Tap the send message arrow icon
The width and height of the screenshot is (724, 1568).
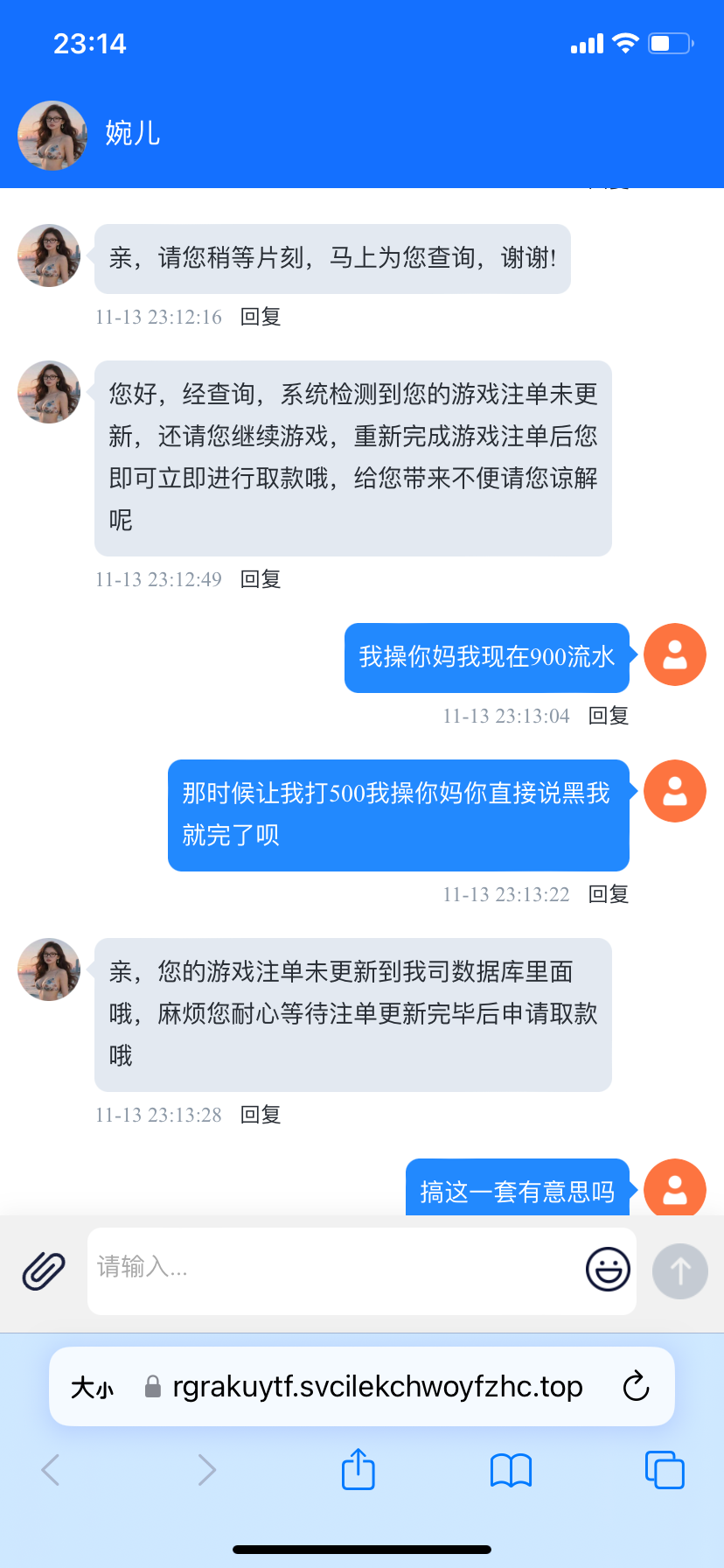679,1270
